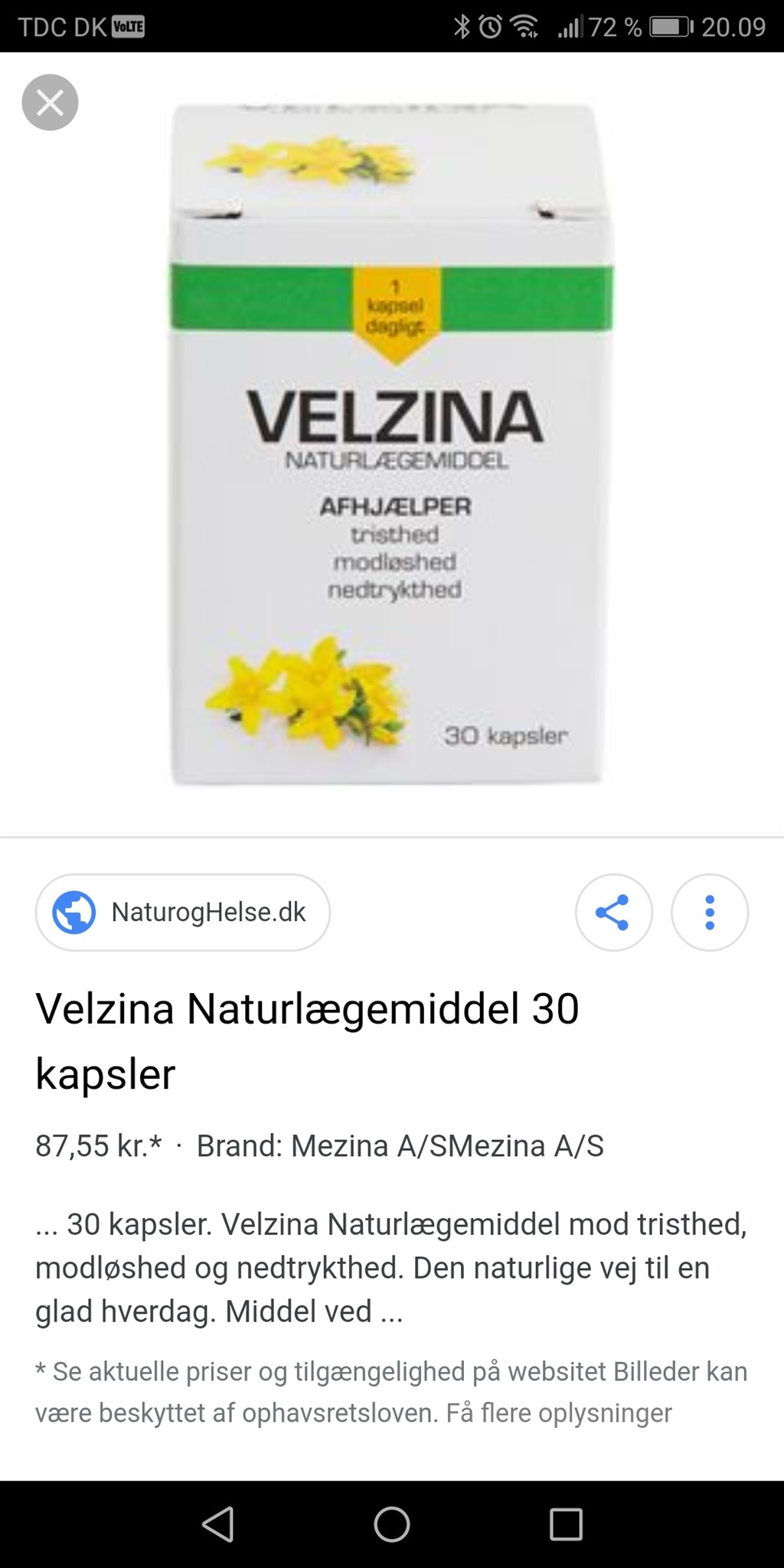This screenshot has height=1568, width=784.
Task: Visit the NaturogHelse.dk source site
Action: 183,912
